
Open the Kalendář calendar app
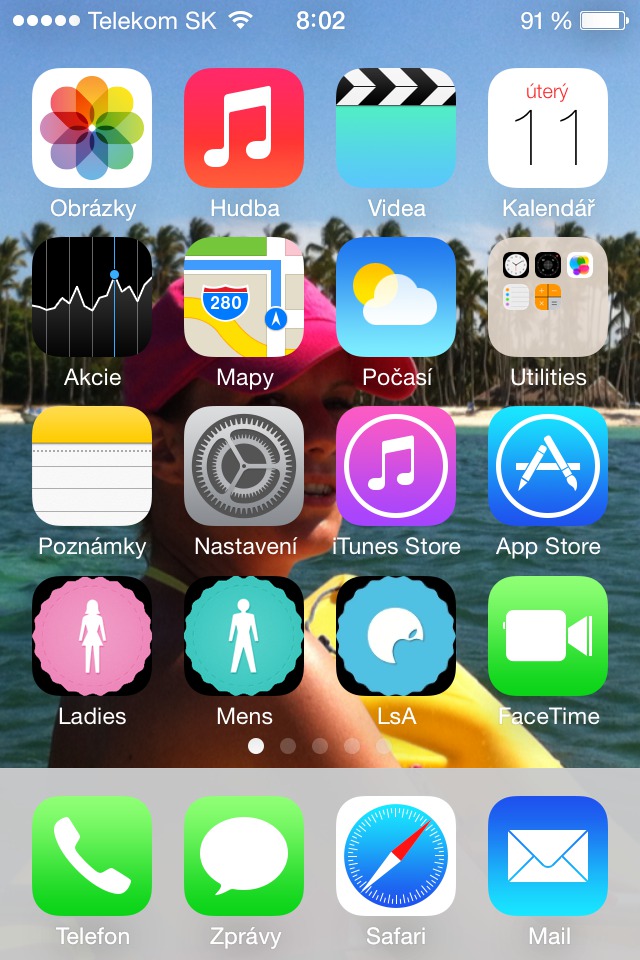(x=548, y=128)
